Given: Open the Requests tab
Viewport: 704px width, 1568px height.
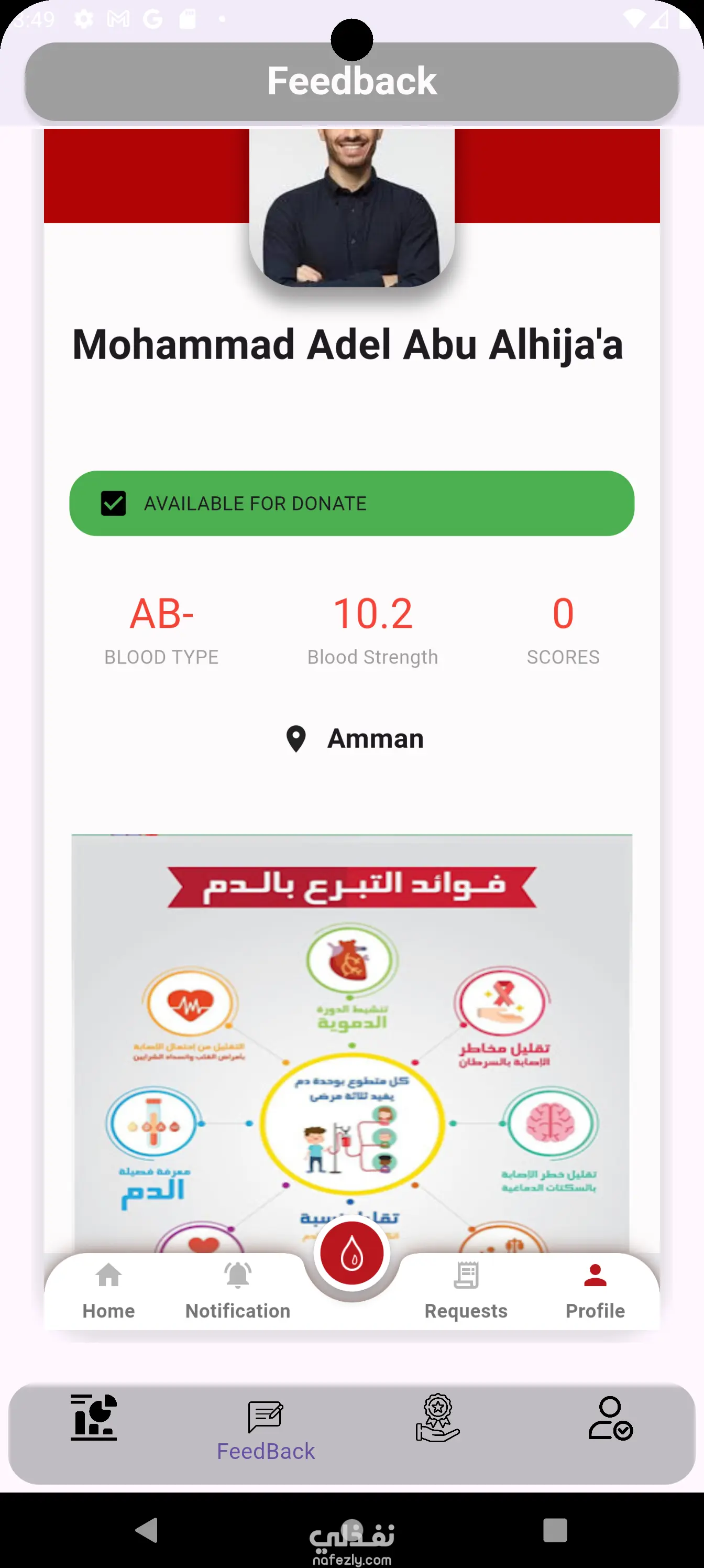Looking at the screenshot, I should coord(466,1290).
